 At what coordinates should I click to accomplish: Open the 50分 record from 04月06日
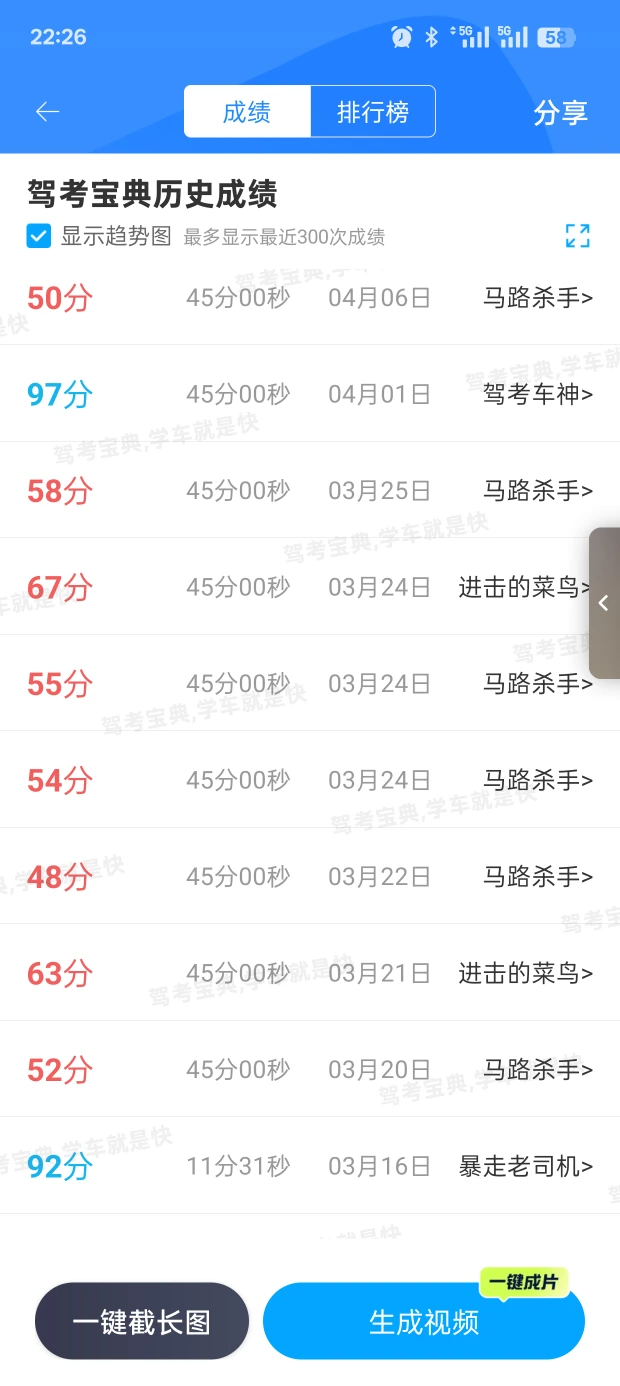pos(310,298)
